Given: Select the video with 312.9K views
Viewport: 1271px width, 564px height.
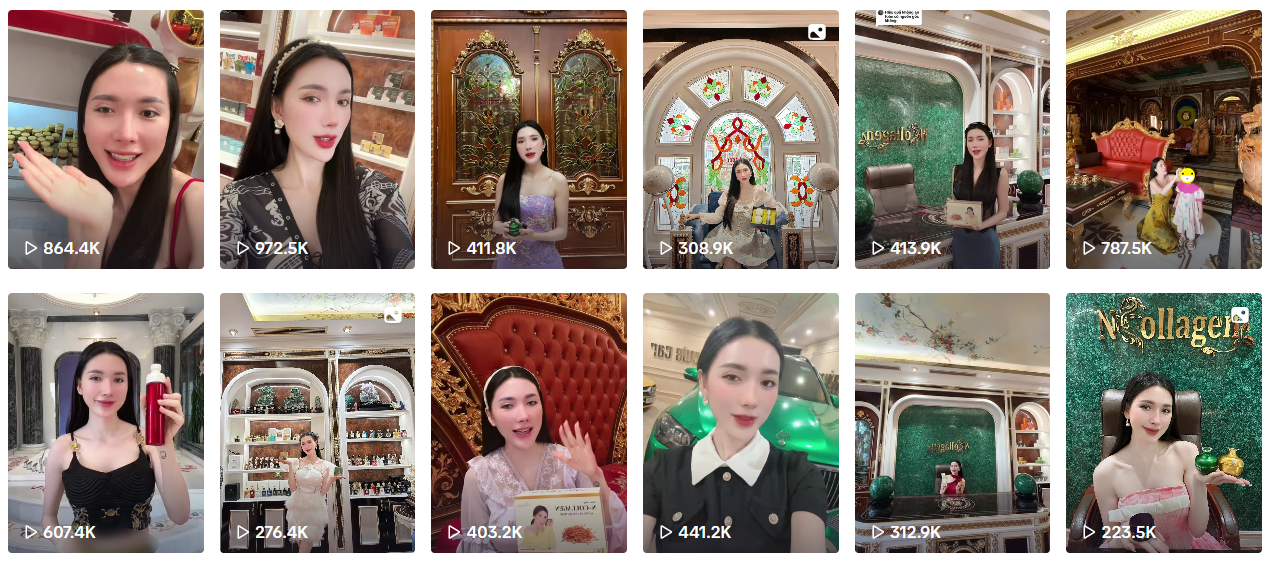Looking at the screenshot, I should coord(952,422).
